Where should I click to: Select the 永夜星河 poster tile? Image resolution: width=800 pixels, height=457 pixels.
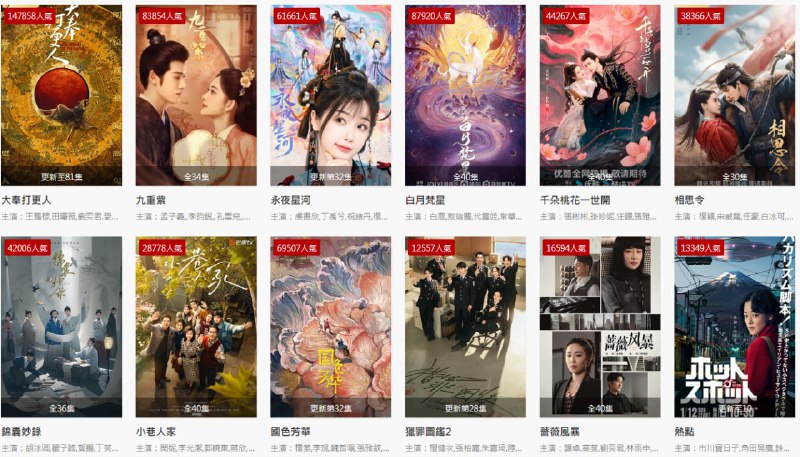tap(330, 96)
